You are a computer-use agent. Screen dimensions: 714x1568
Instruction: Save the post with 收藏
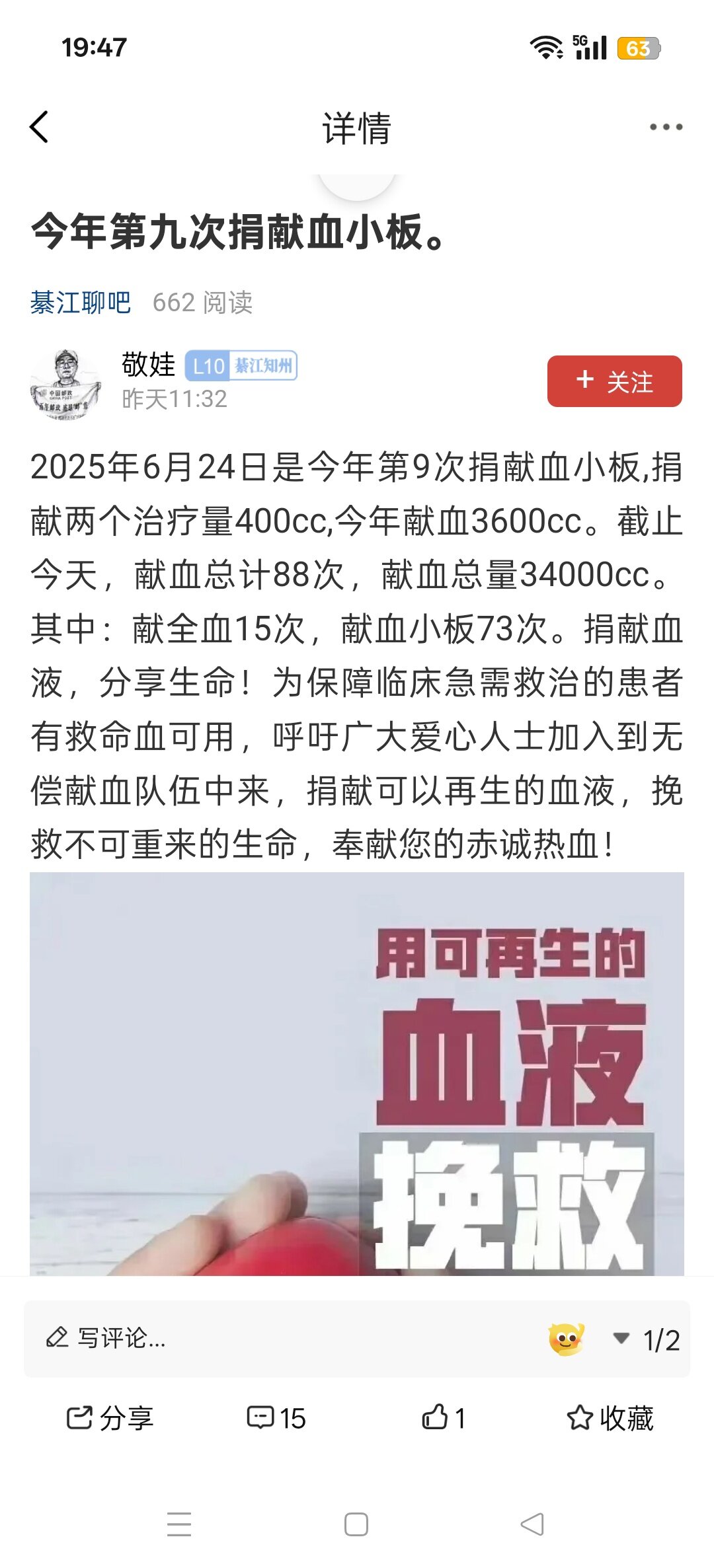(610, 1418)
